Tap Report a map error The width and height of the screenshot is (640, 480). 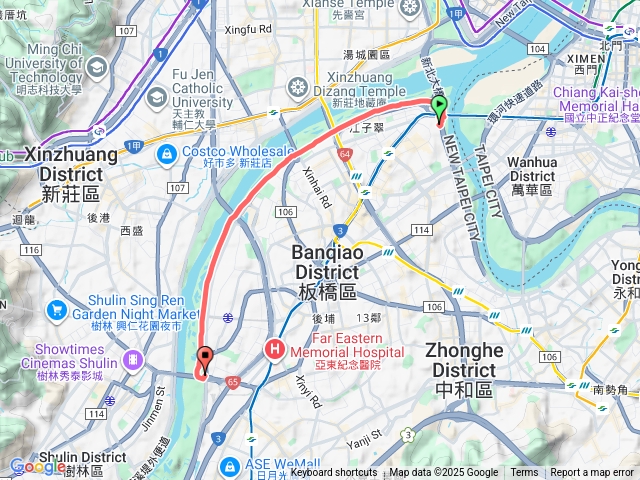pos(593,473)
